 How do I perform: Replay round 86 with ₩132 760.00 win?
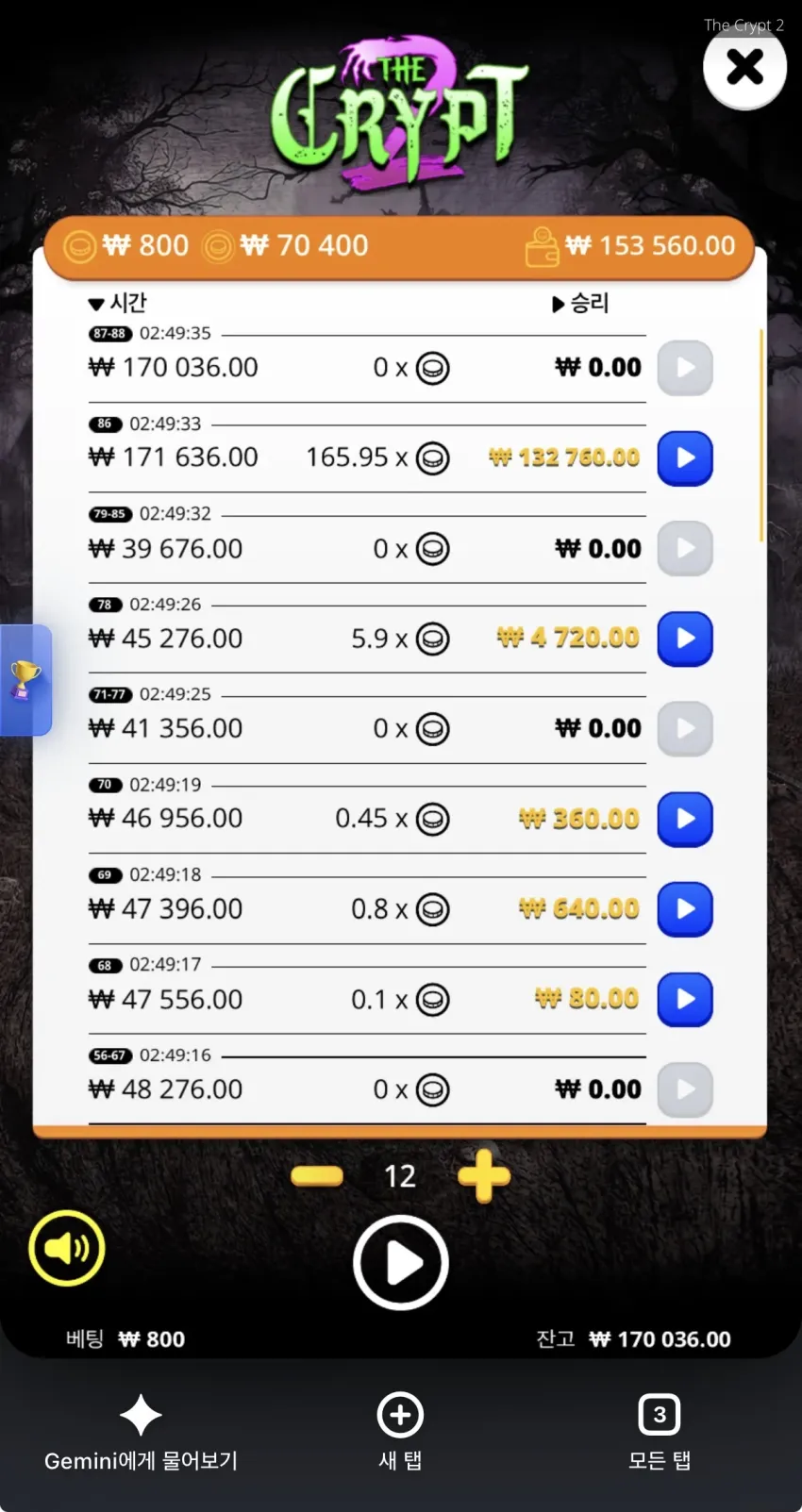point(685,458)
